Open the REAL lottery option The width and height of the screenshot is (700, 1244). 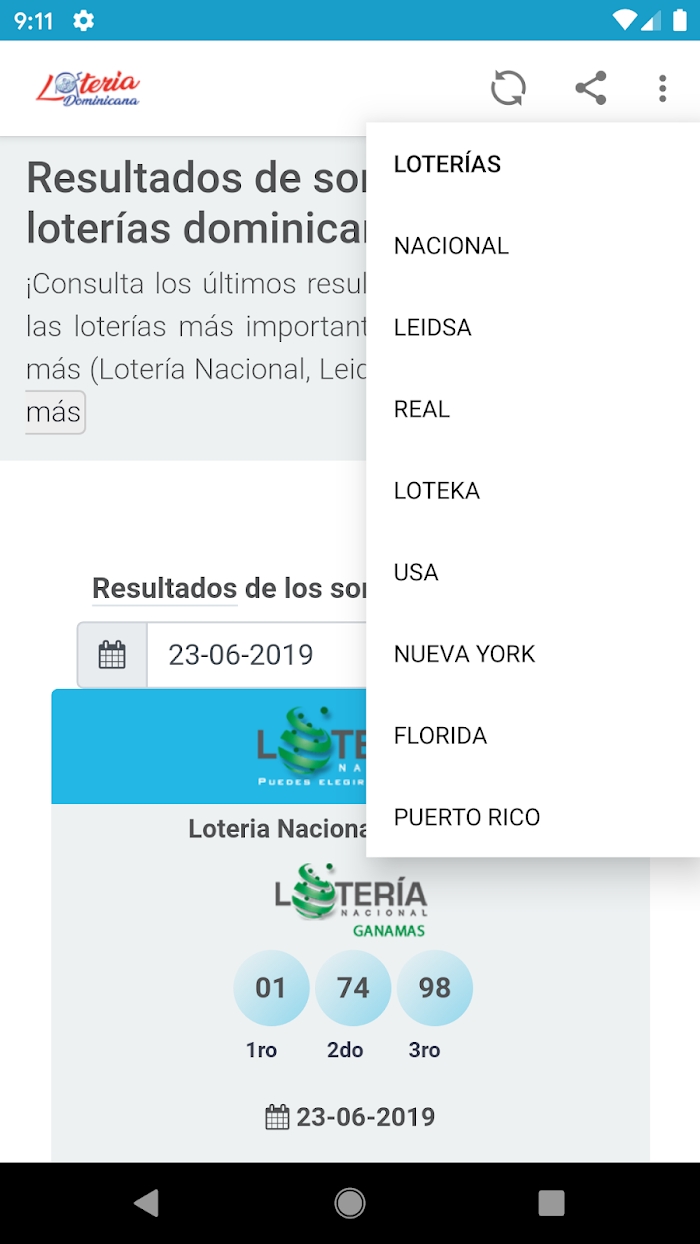[533, 409]
